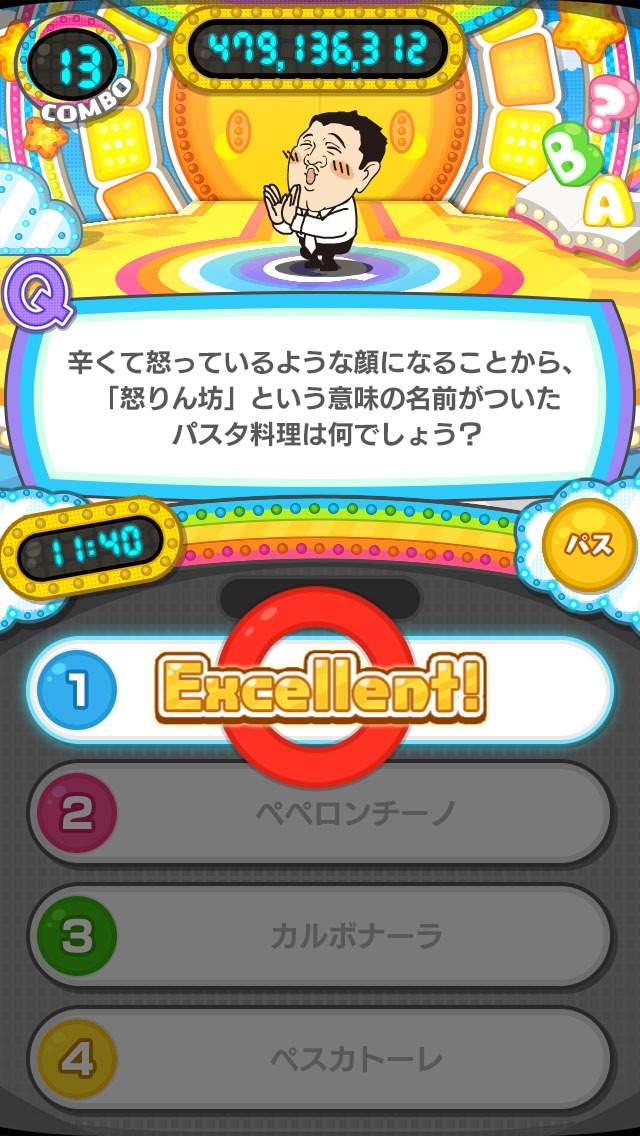Choose answer 2 ペペロンチーノ
Screen dimensions: 640x1136
[x=320, y=814]
